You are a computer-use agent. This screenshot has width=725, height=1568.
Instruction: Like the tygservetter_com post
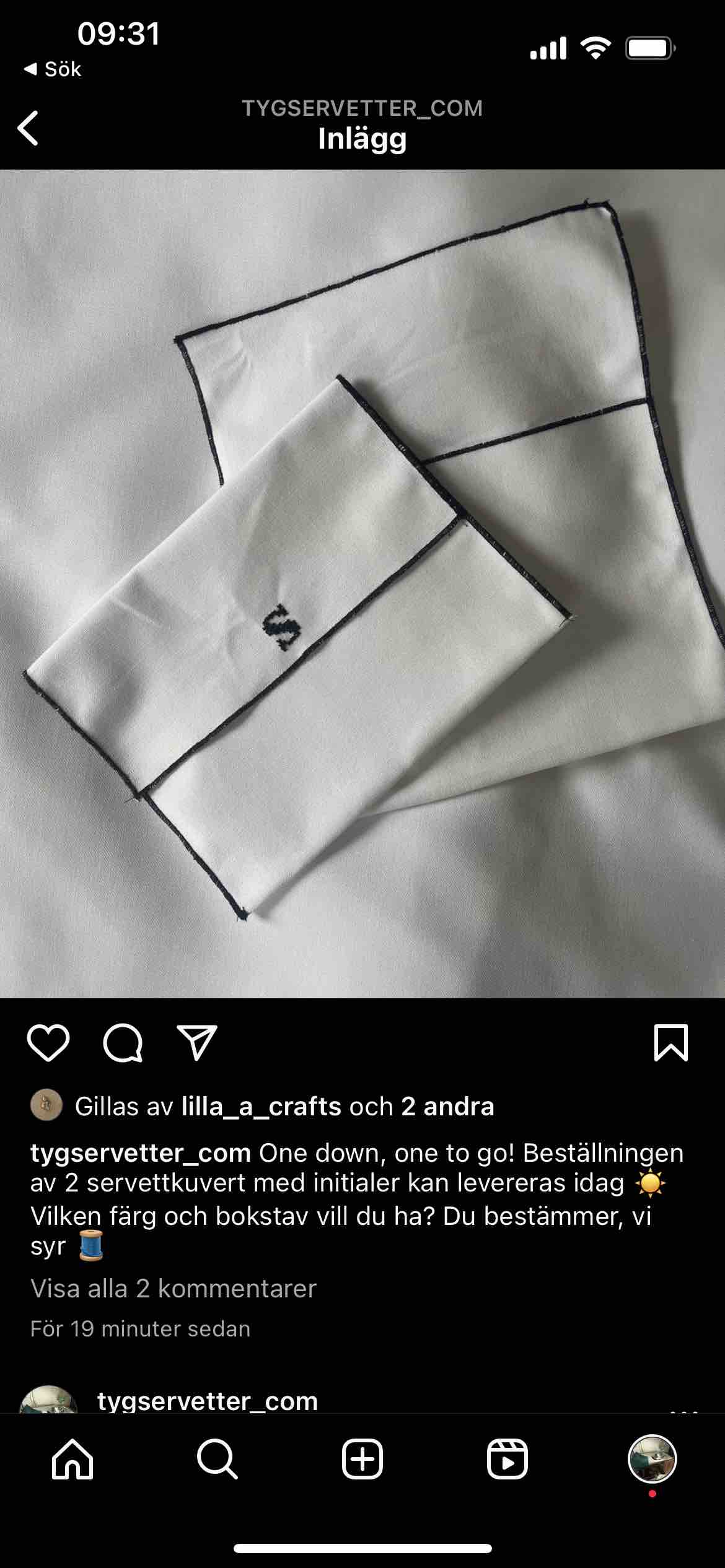point(48,1043)
